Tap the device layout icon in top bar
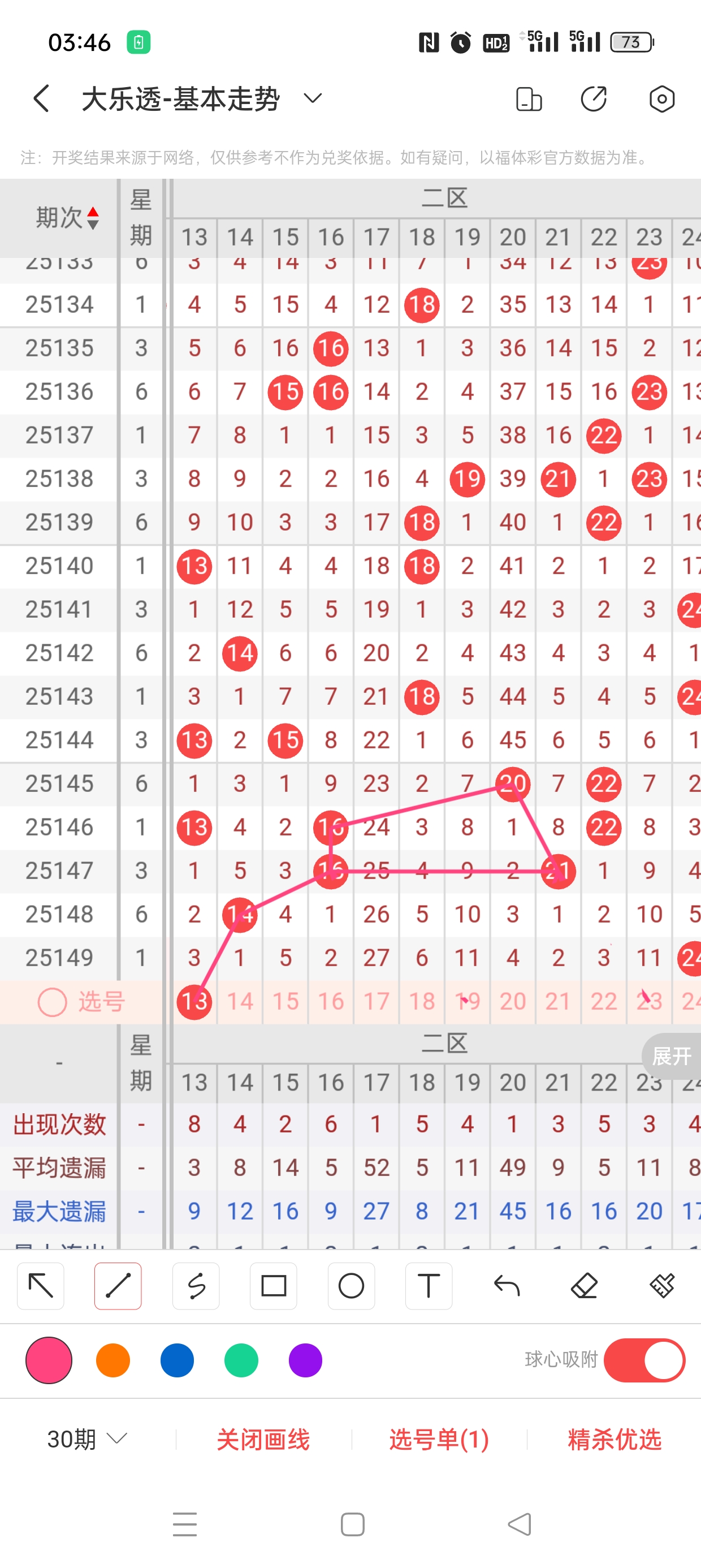 [528, 98]
